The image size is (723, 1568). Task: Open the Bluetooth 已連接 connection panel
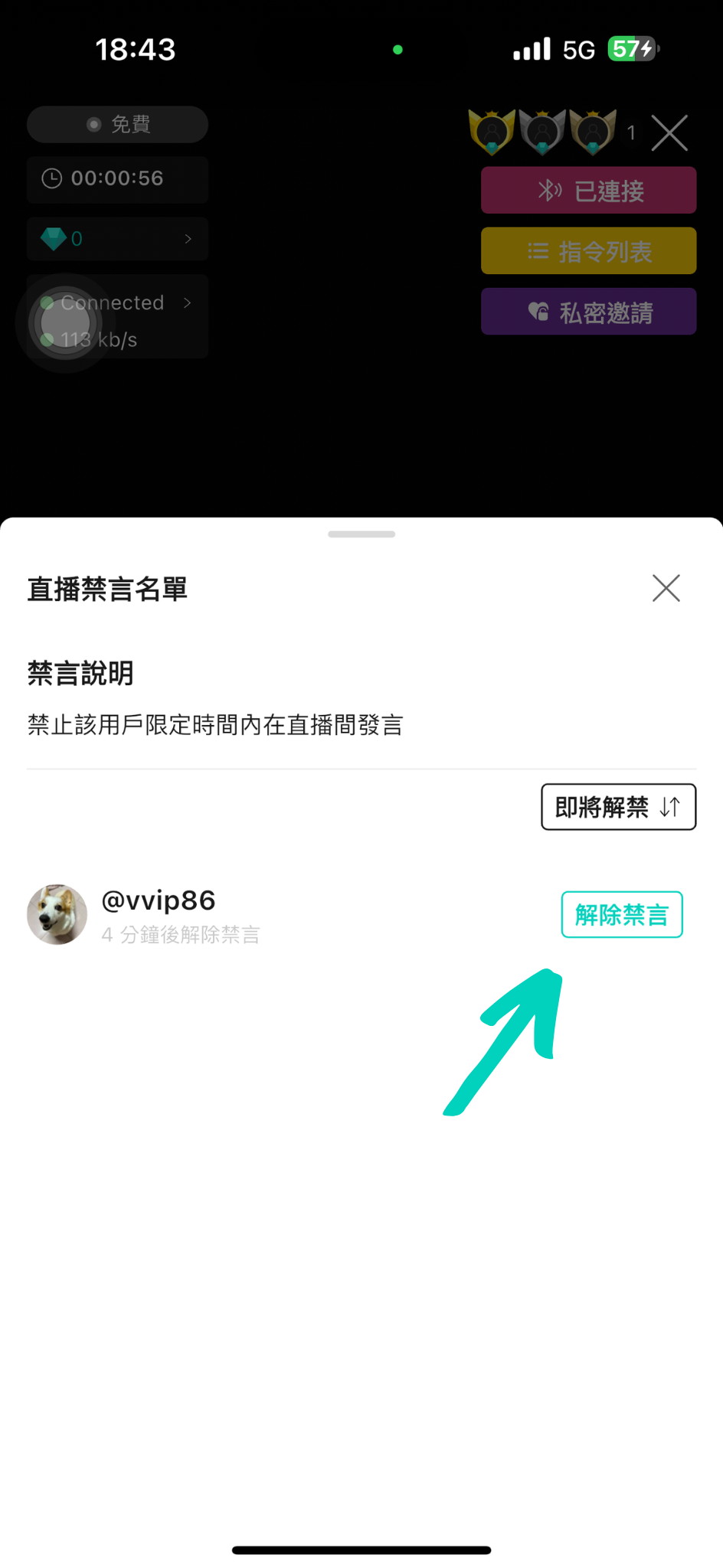(x=588, y=190)
